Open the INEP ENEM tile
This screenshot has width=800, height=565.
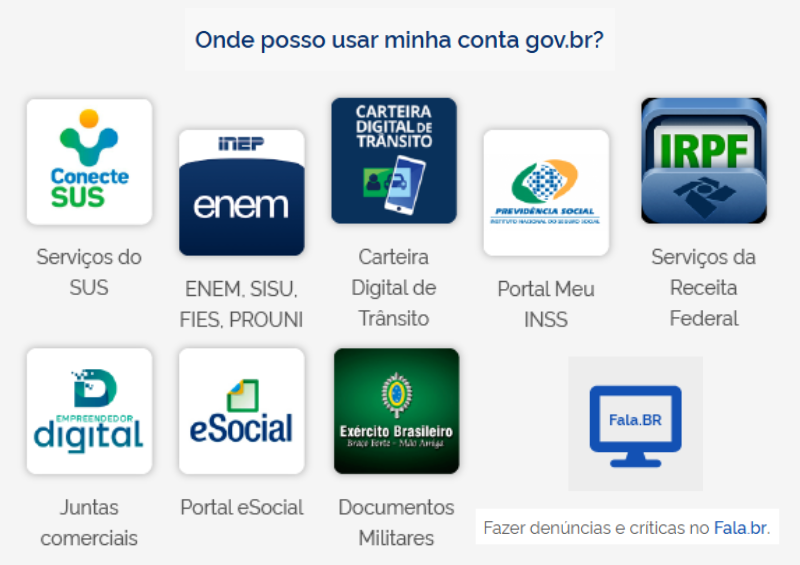241,192
